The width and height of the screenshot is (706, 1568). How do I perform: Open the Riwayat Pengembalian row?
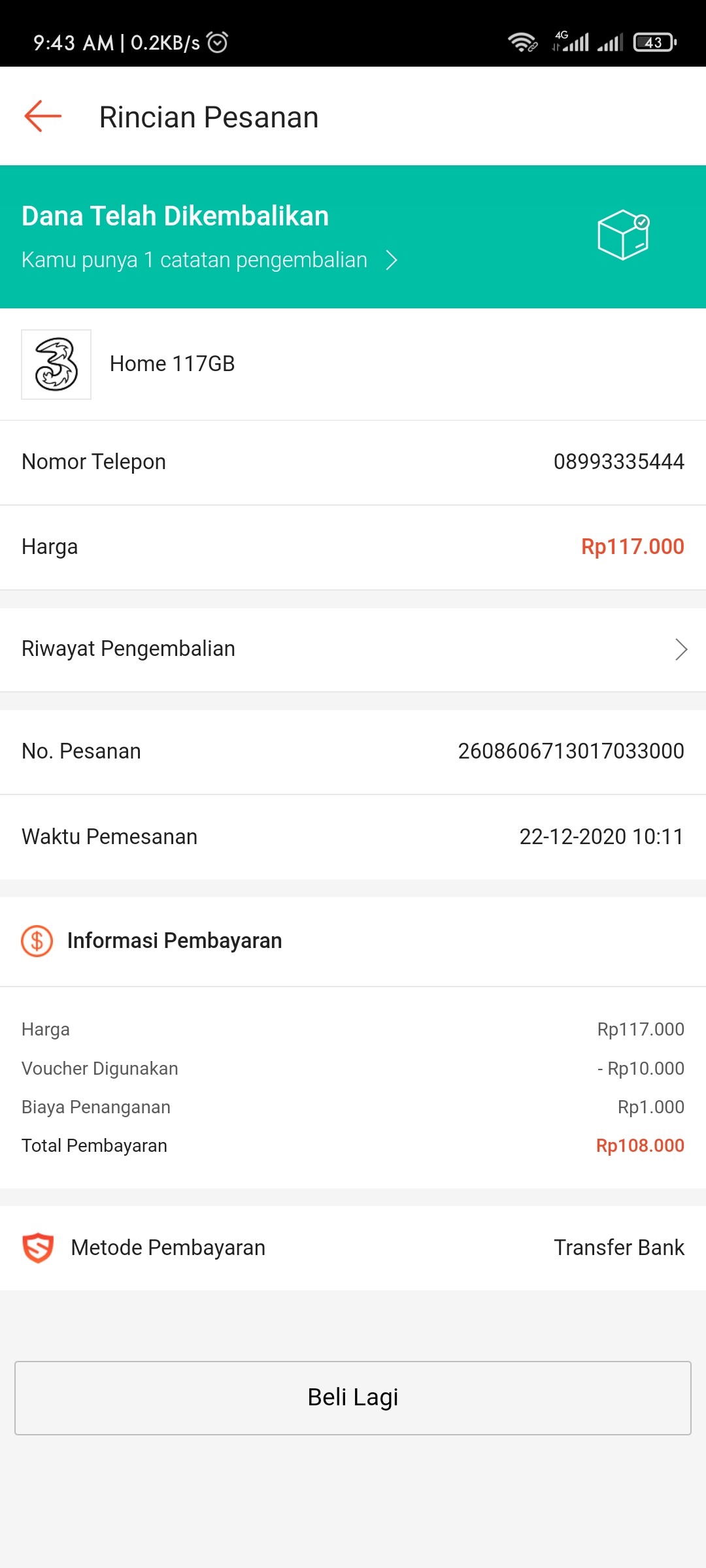click(x=353, y=649)
